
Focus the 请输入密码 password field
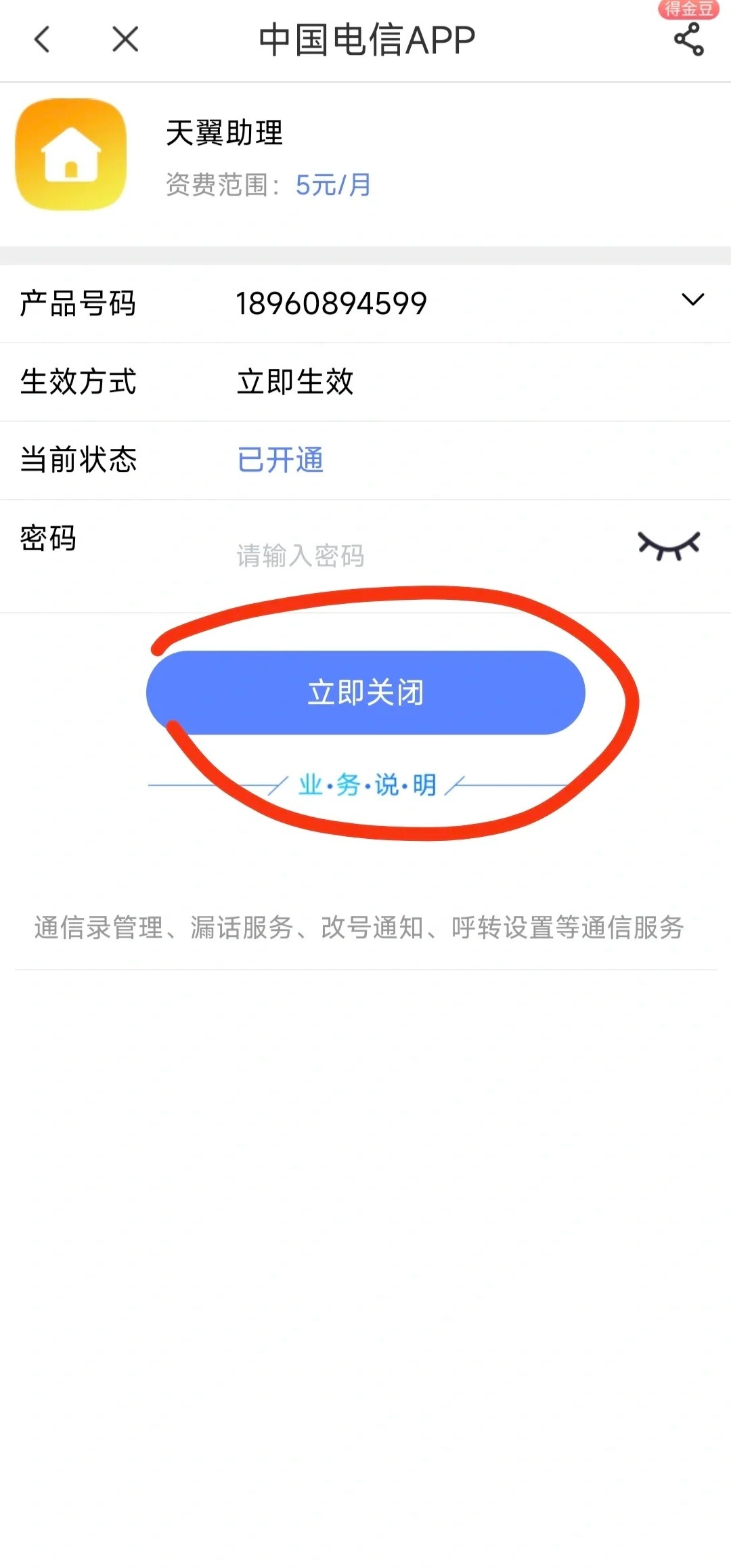(x=406, y=557)
